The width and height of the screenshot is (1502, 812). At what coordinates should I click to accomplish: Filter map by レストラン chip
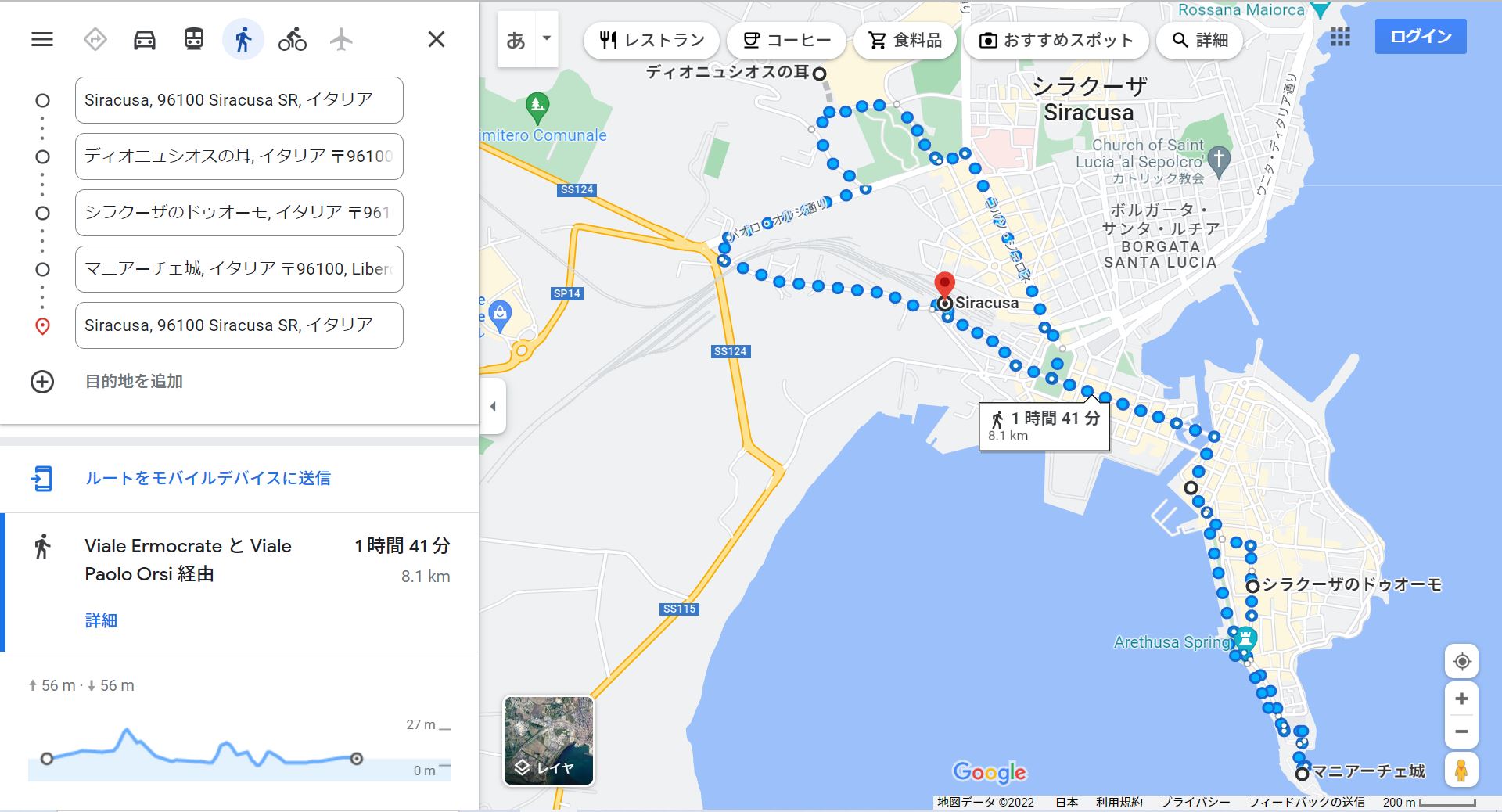point(652,41)
